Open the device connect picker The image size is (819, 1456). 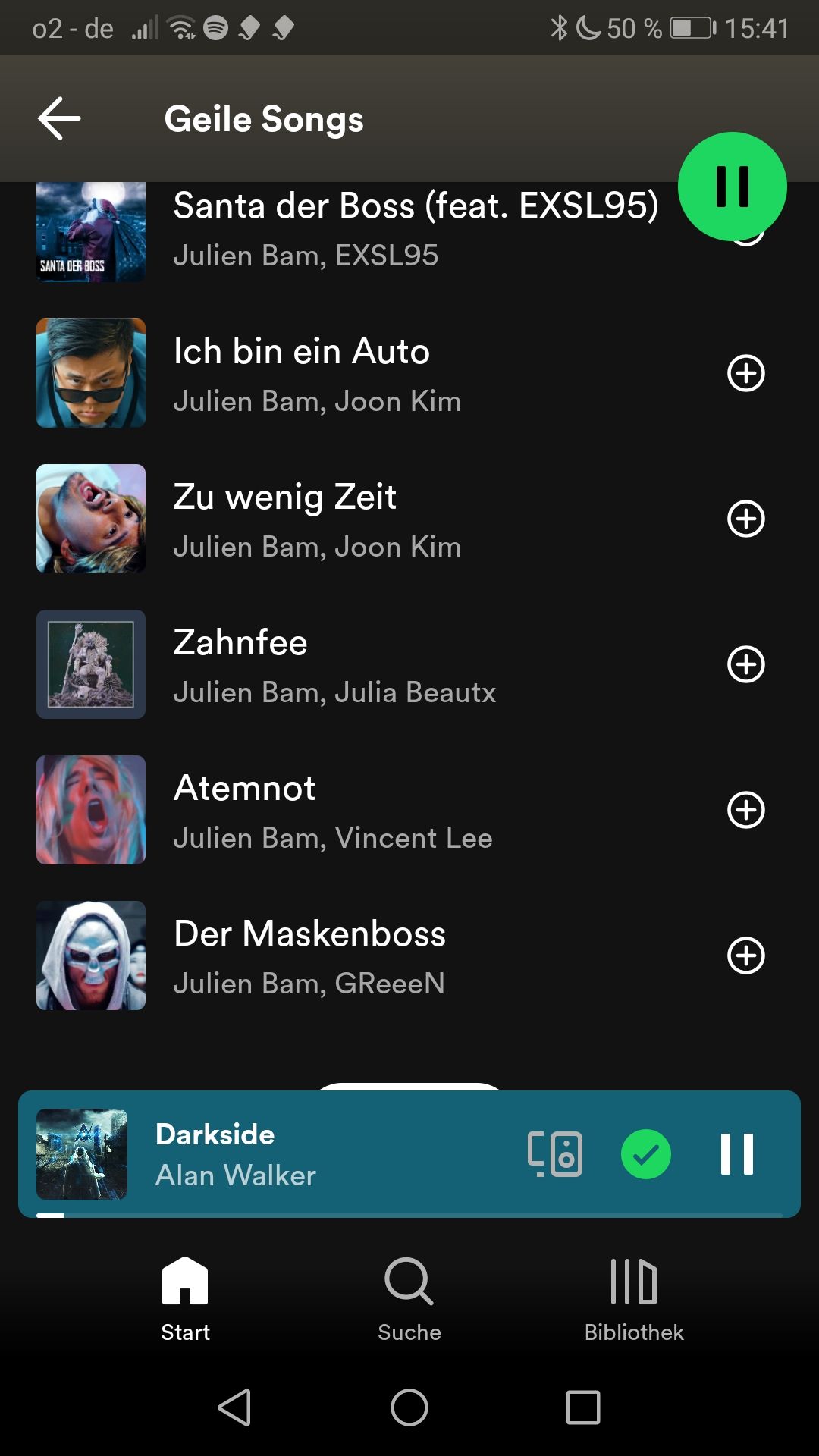pyautogui.click(x=555, y=1154)
